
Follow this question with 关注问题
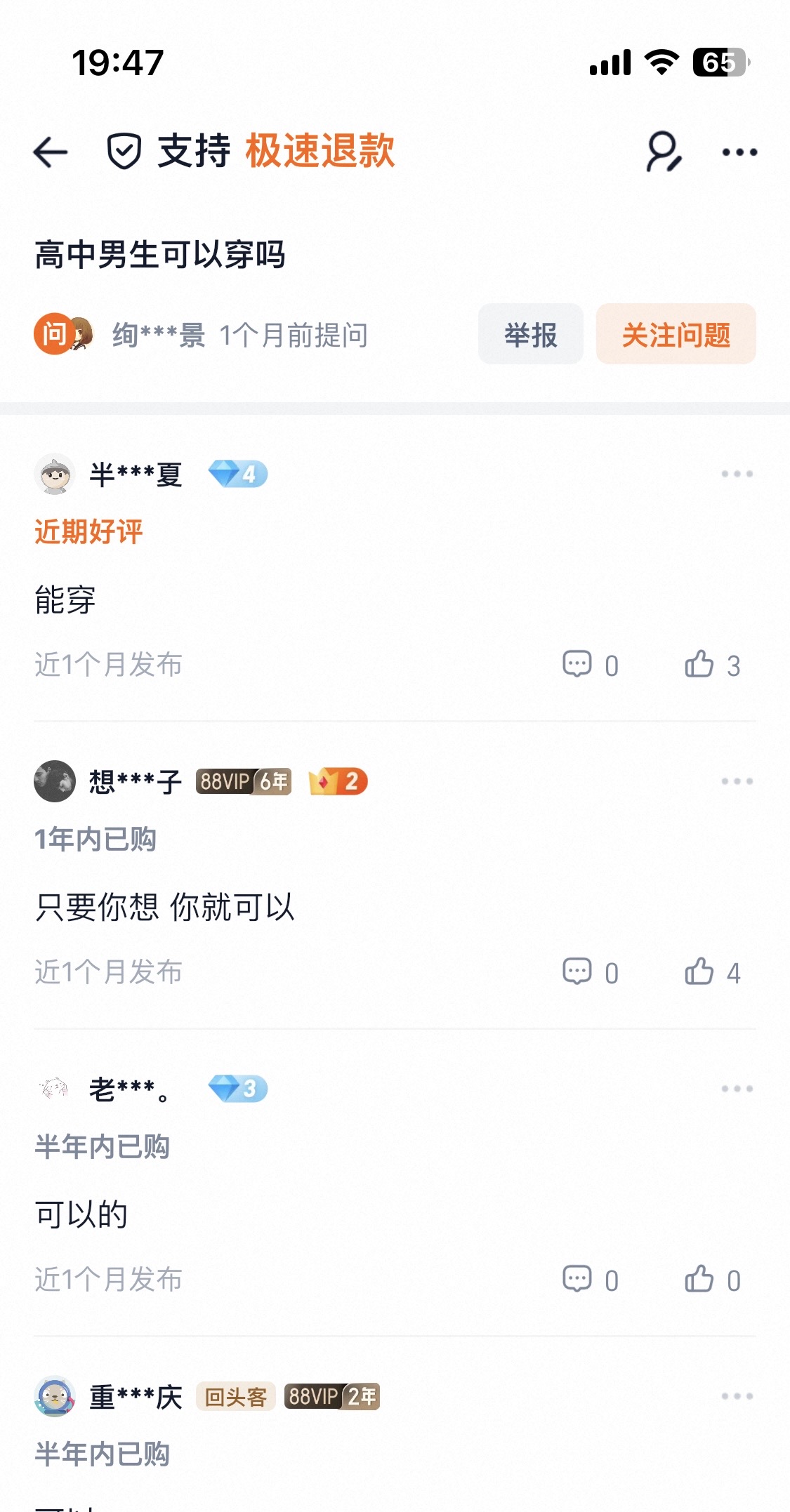pyautogui.click(x=676, y=335)
